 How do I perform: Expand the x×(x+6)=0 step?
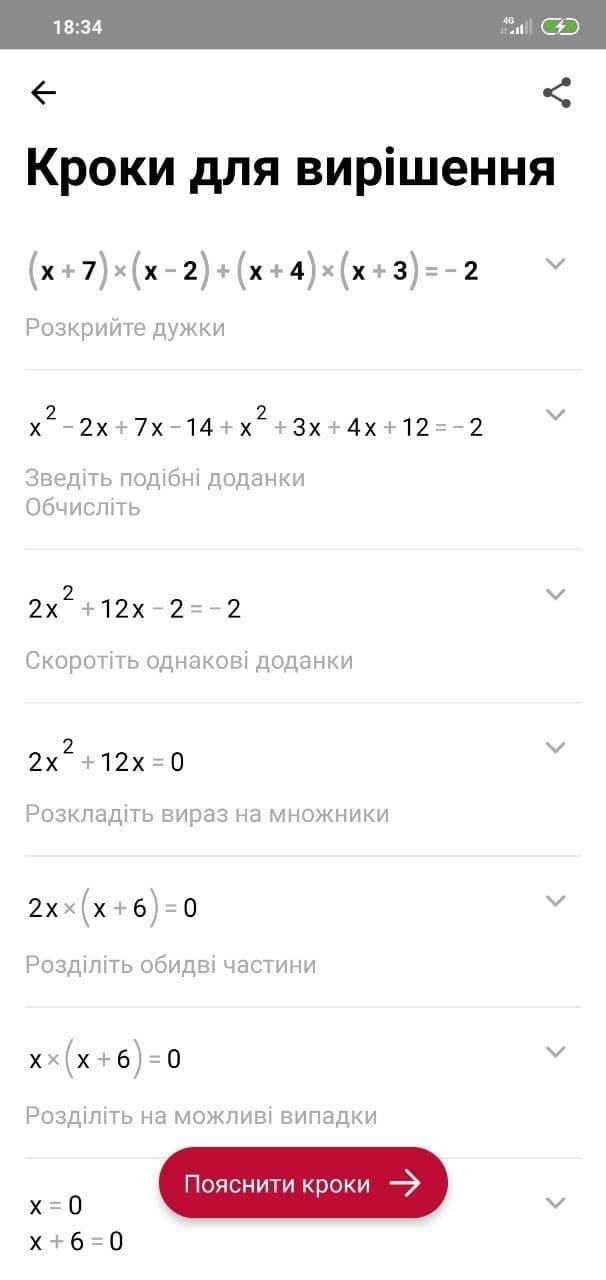[x=555, y=1052]
